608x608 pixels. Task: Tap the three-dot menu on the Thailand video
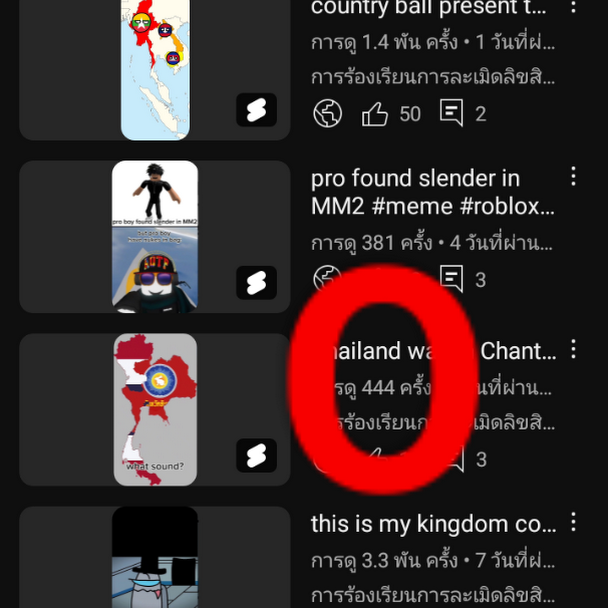[x=573, y=349]
